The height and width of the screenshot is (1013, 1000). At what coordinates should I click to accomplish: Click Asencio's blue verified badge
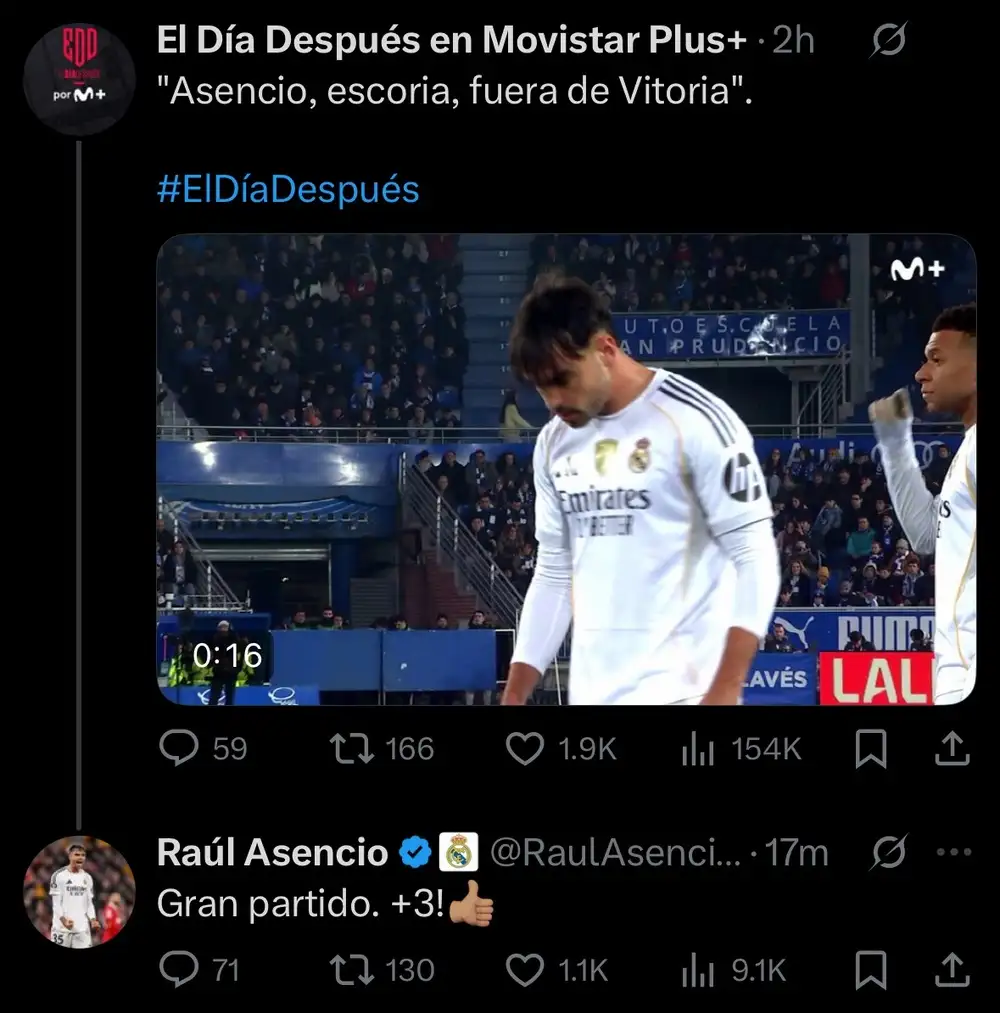(413, 852)
